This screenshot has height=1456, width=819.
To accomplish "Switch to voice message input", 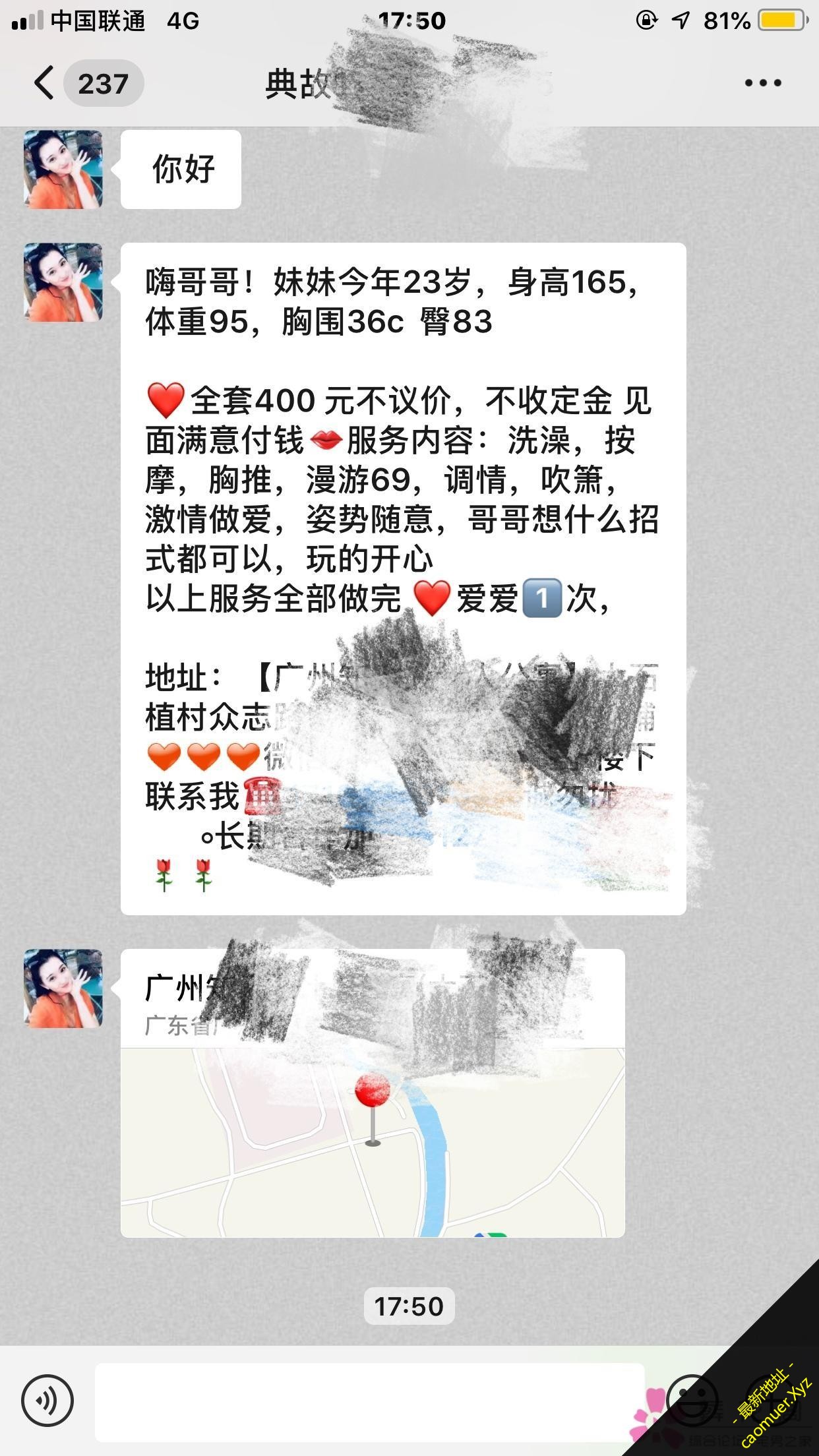I will [47, 1400].
